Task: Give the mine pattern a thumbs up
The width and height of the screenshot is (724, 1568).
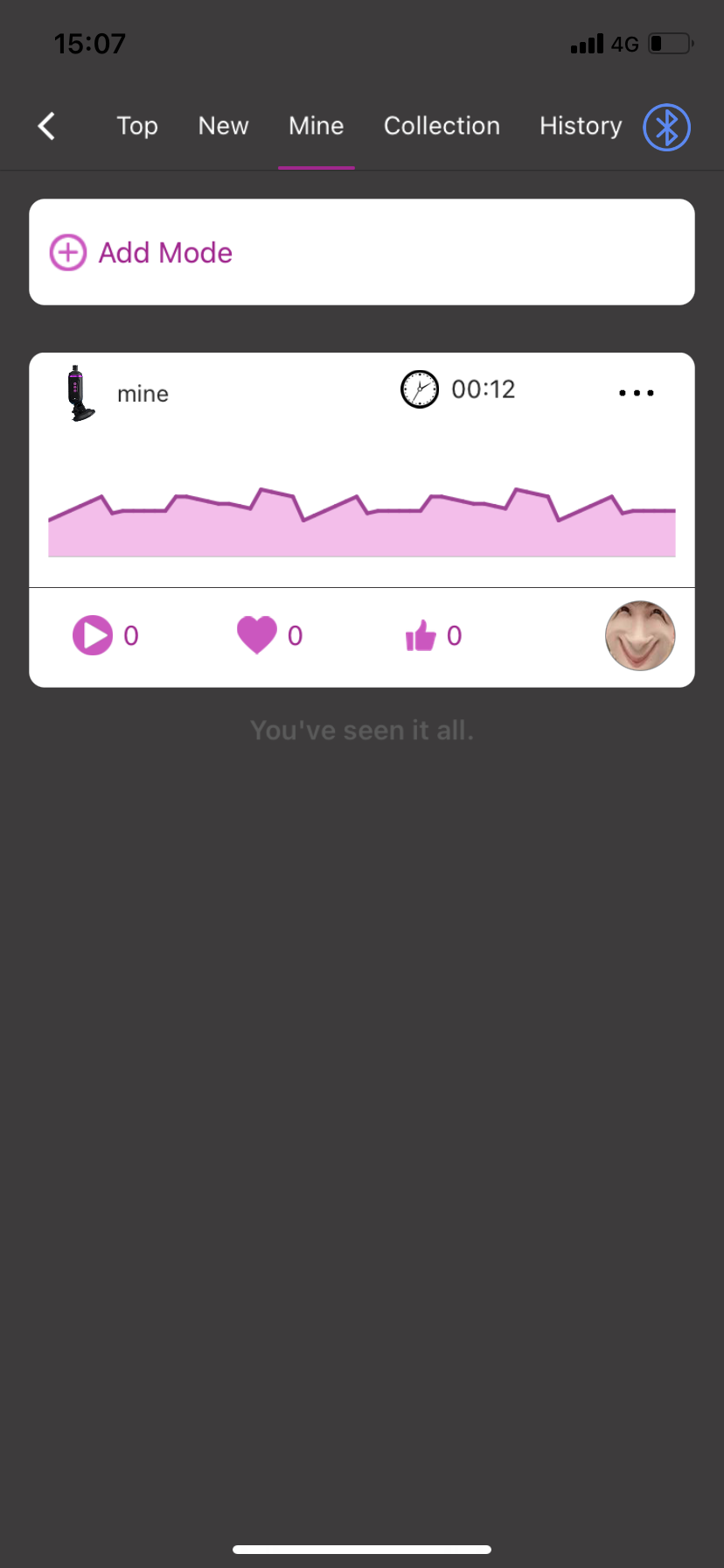Action: [x=421, y=636]
